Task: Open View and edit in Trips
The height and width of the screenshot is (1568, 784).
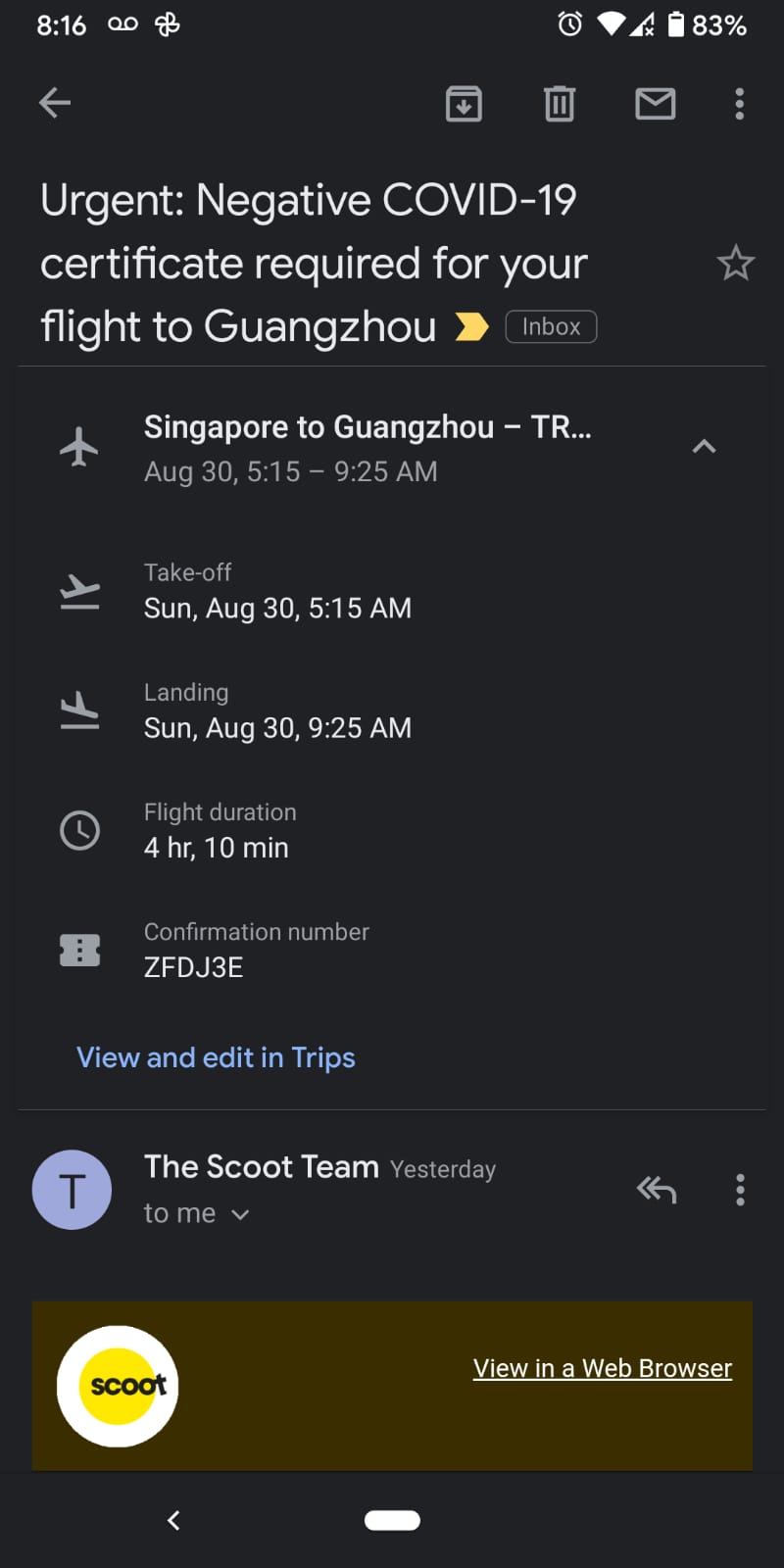Action: click(216, 1057)
